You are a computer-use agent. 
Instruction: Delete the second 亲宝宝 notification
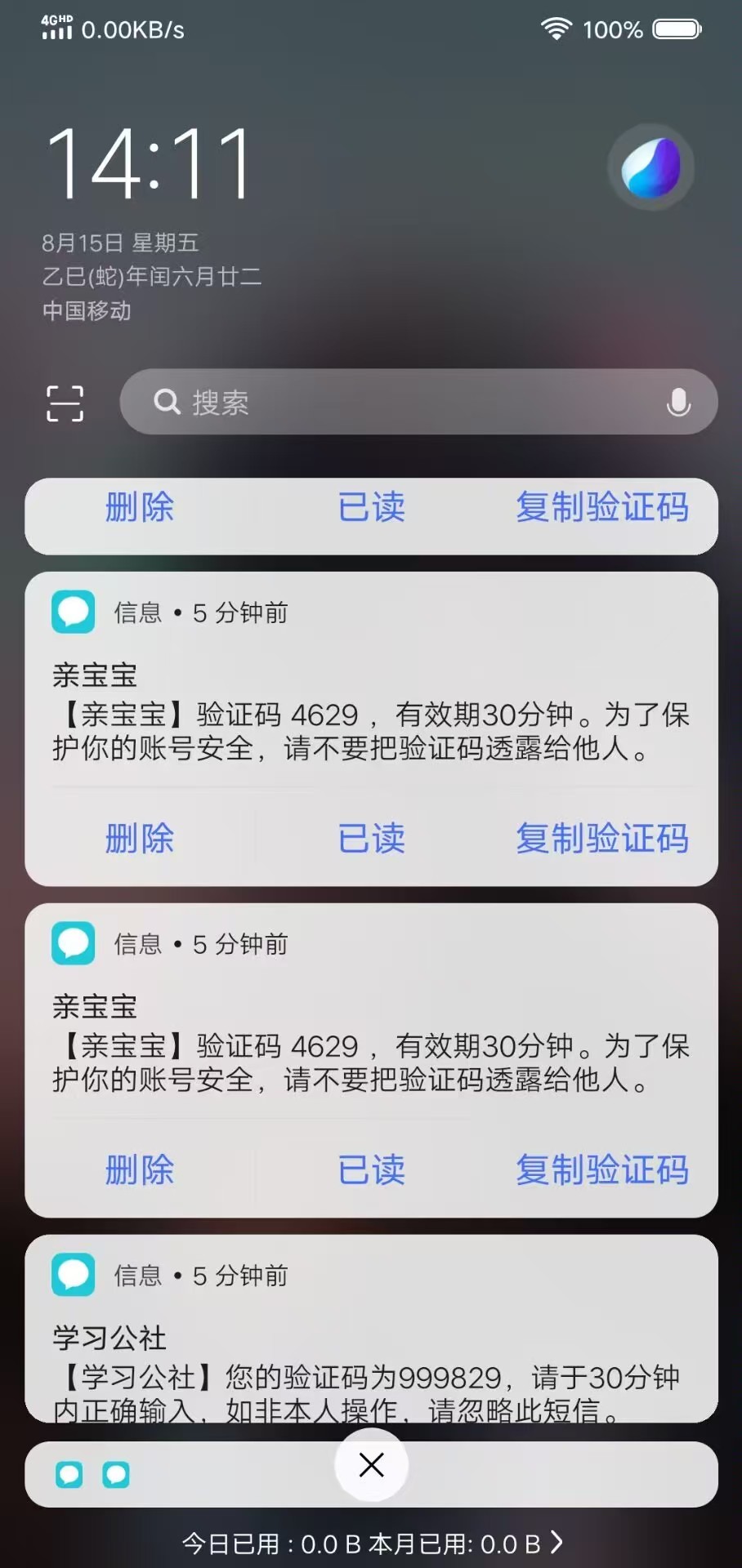(140, 1170)
